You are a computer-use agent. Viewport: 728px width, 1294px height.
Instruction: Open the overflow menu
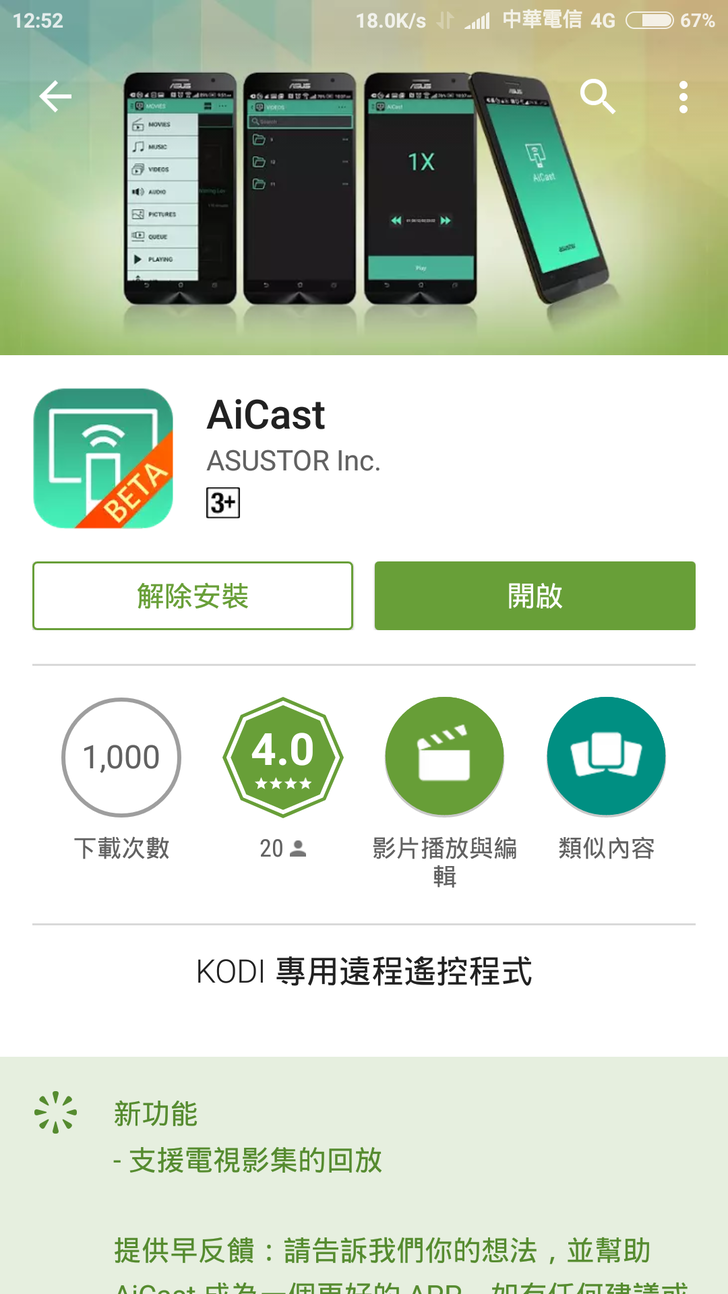point(683,97)
